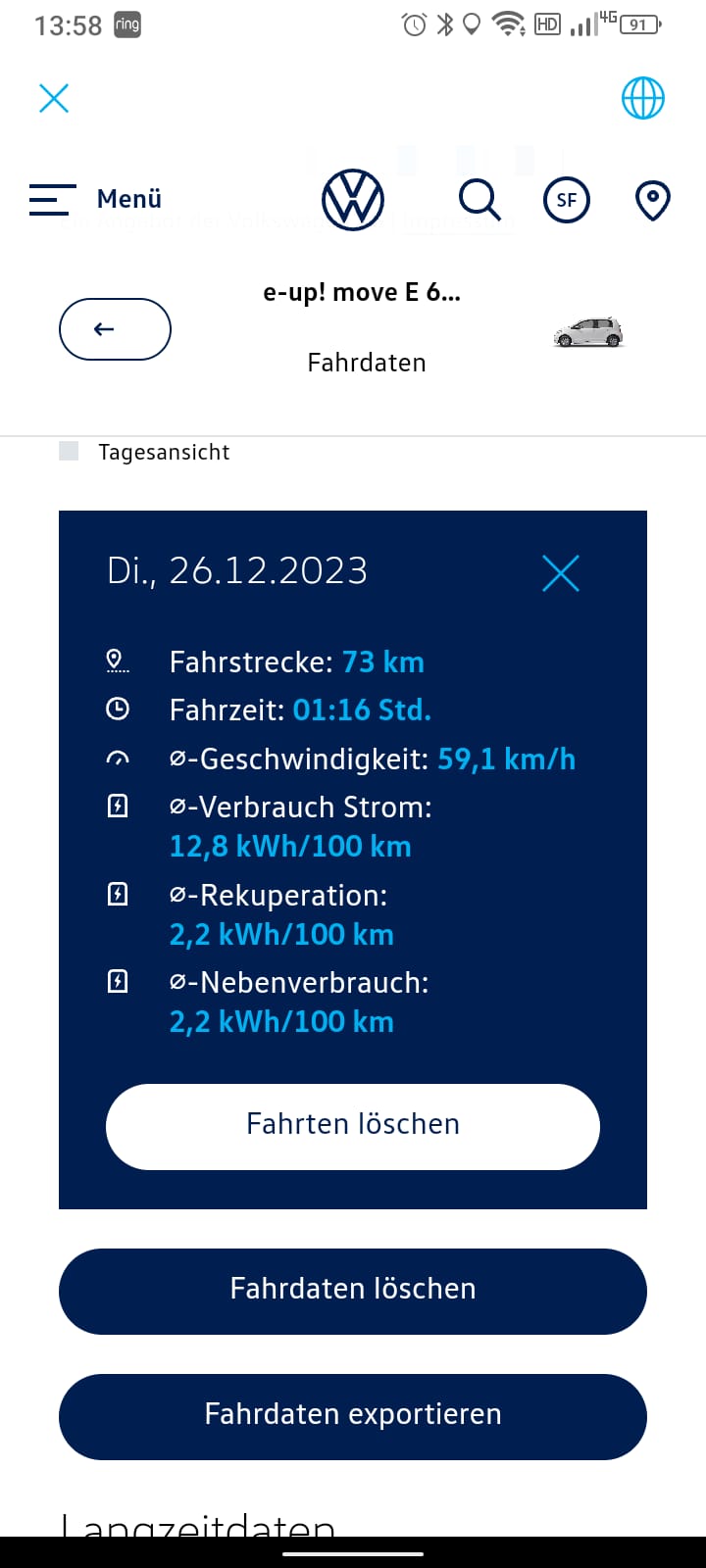Image resolution: width=706 pixels, height=1568 pixels.
Task: Tap Fahrten löschen button
Action: (353, 1126)
